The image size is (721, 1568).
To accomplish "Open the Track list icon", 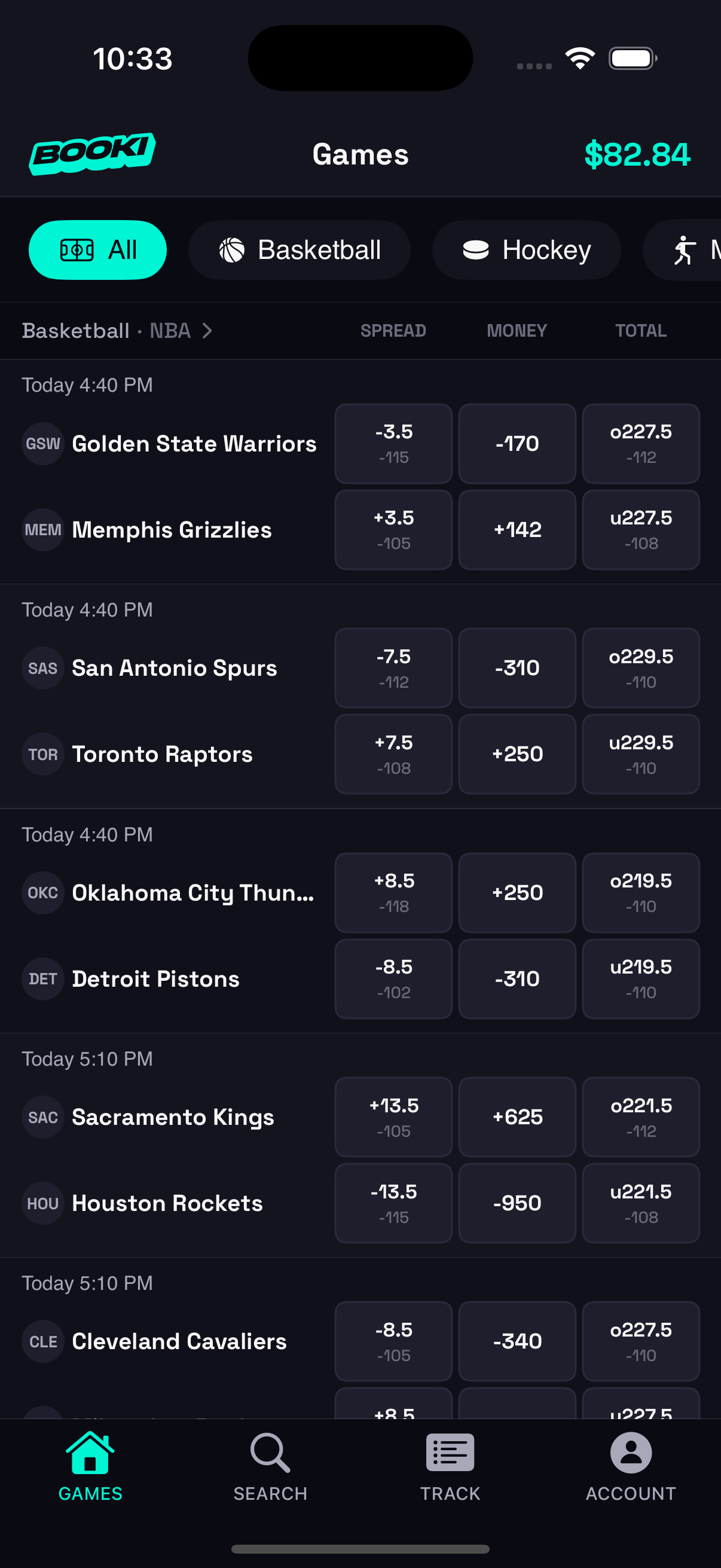I will pyautogui.click(x=449, y=1454).
